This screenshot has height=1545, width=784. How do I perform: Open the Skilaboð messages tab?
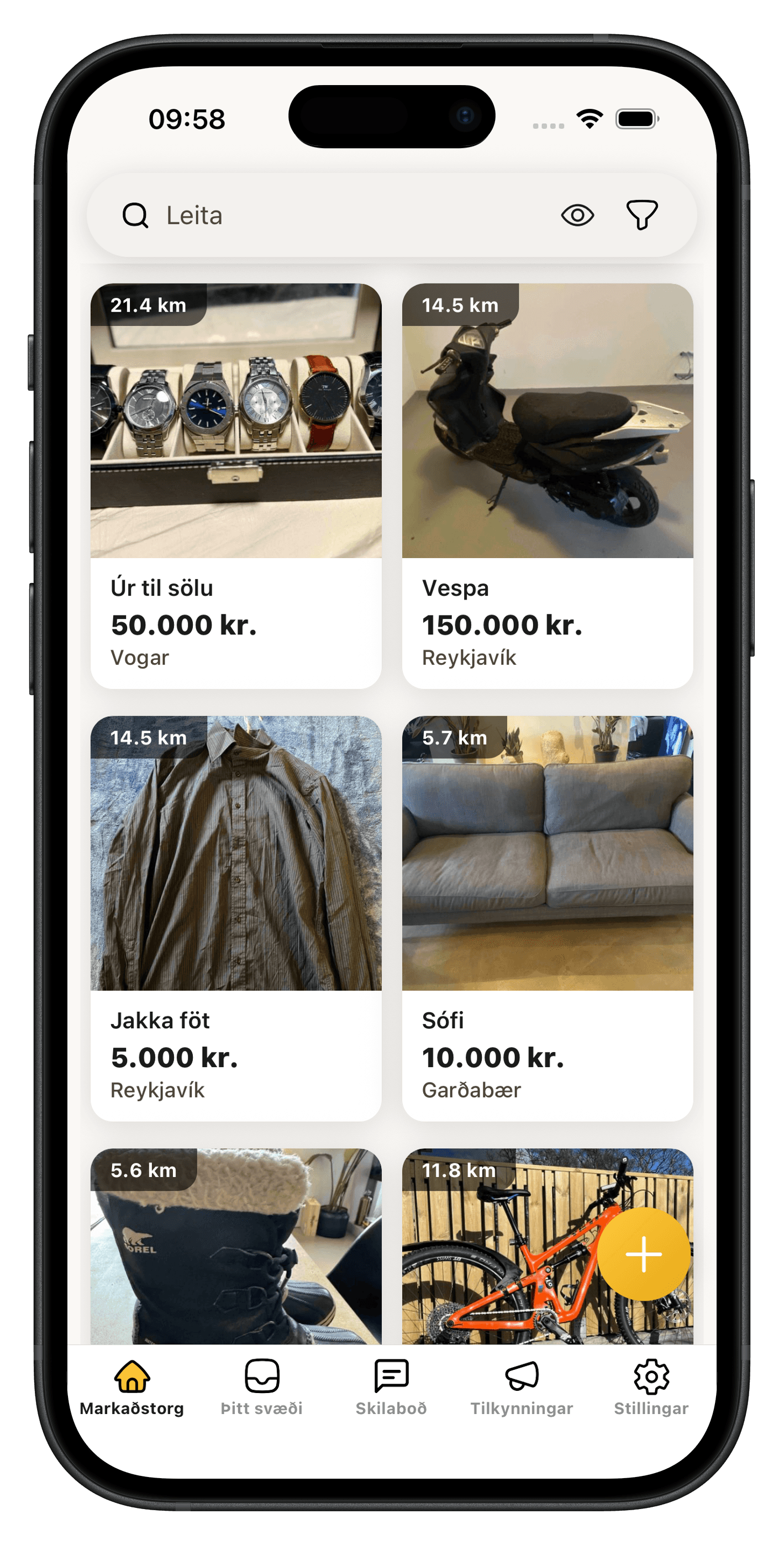[391, 1389]
